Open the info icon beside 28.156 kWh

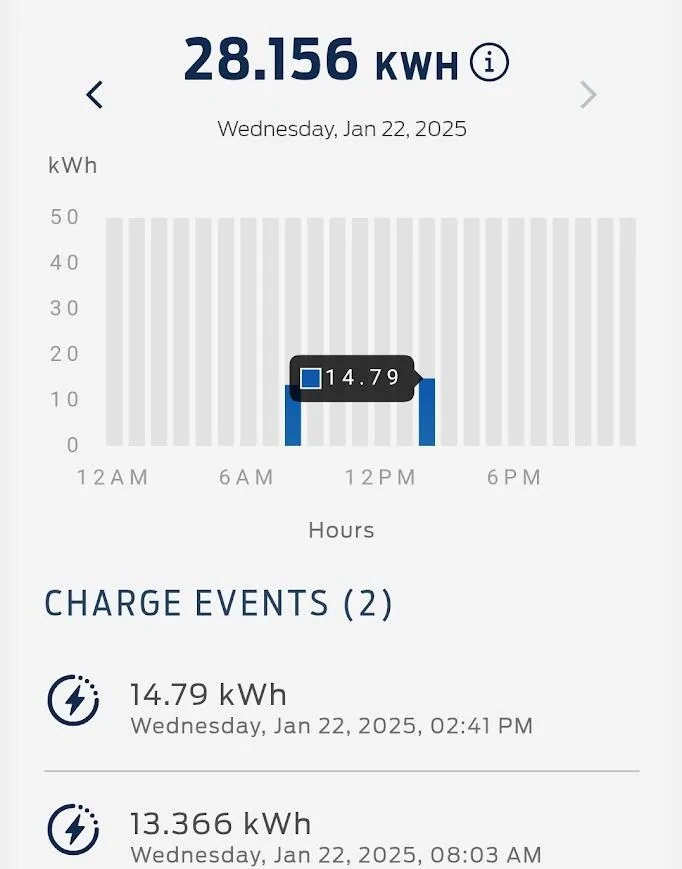coord(489,63)
